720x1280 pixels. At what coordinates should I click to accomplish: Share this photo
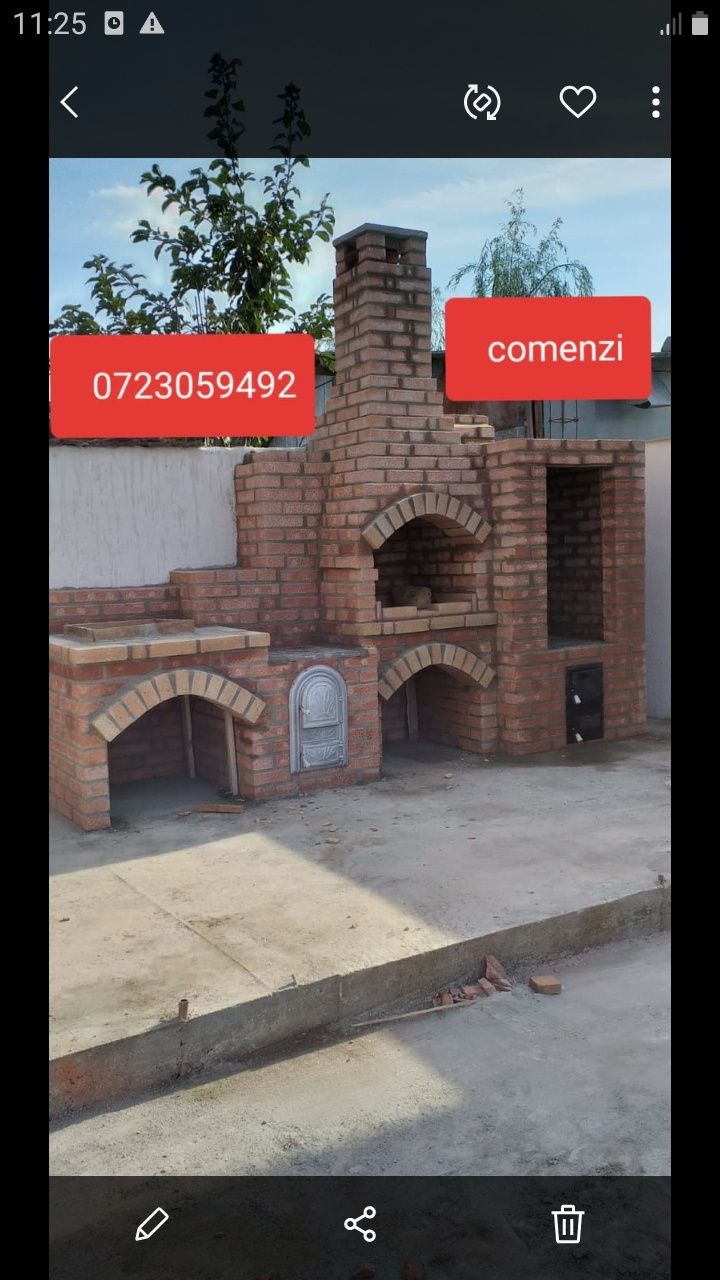point(360,1224)
